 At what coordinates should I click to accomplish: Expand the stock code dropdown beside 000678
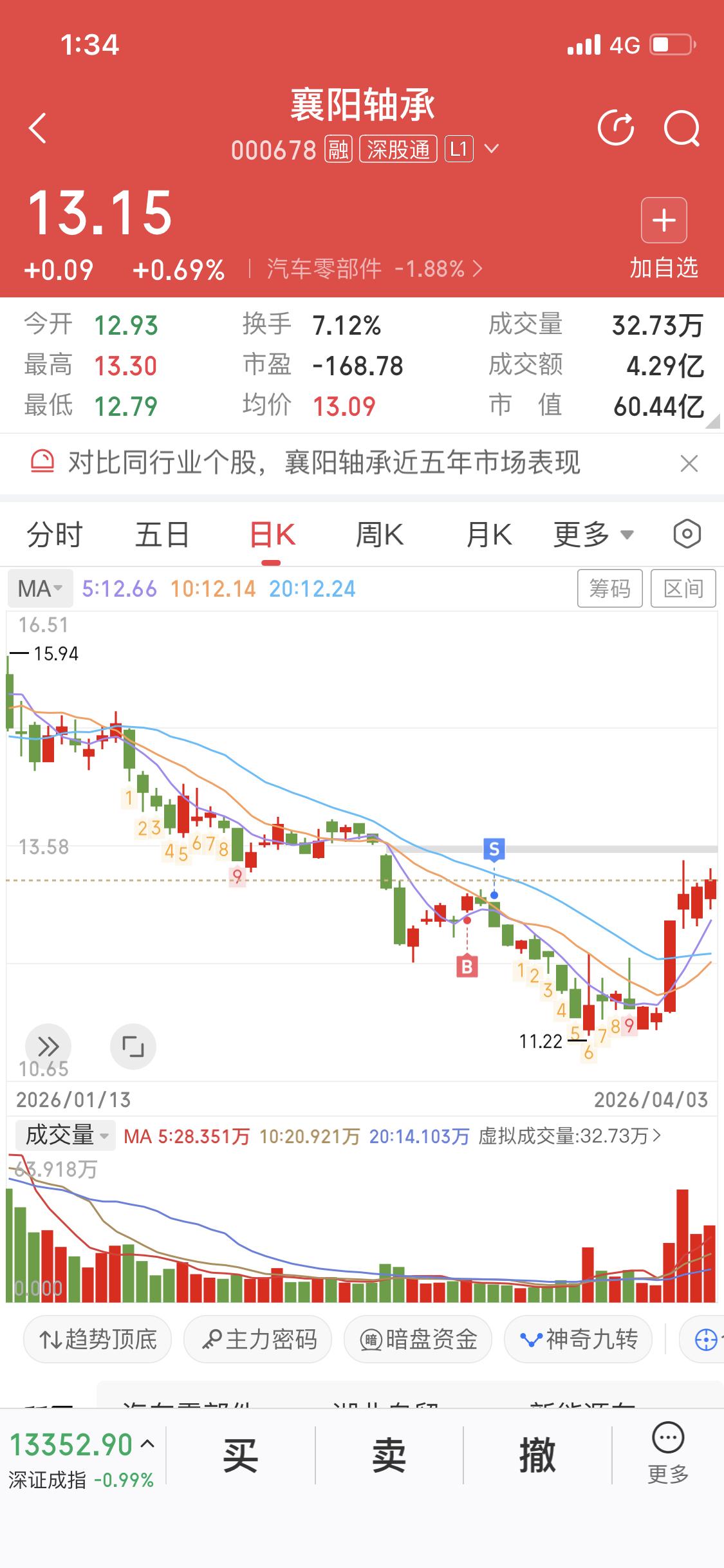point(491,149)
